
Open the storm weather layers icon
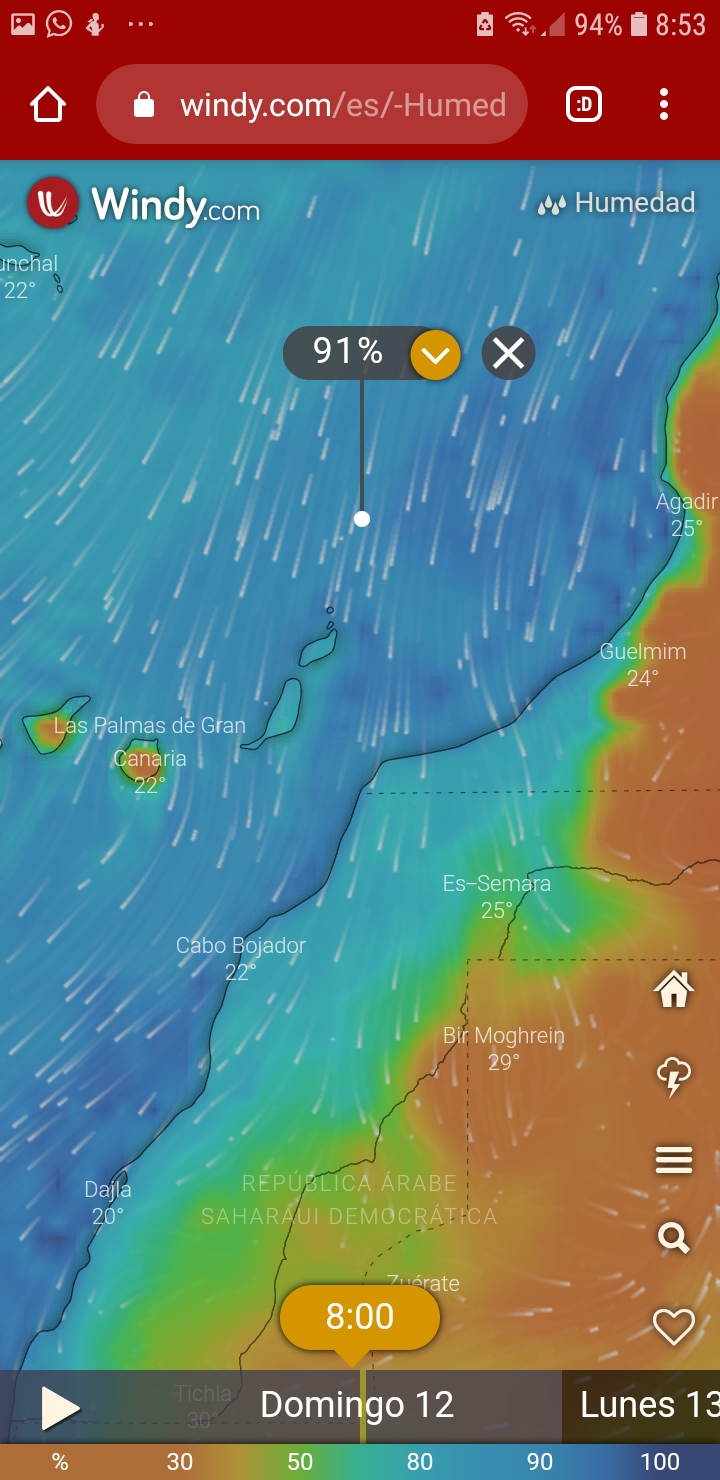[x=673, y=1076]
